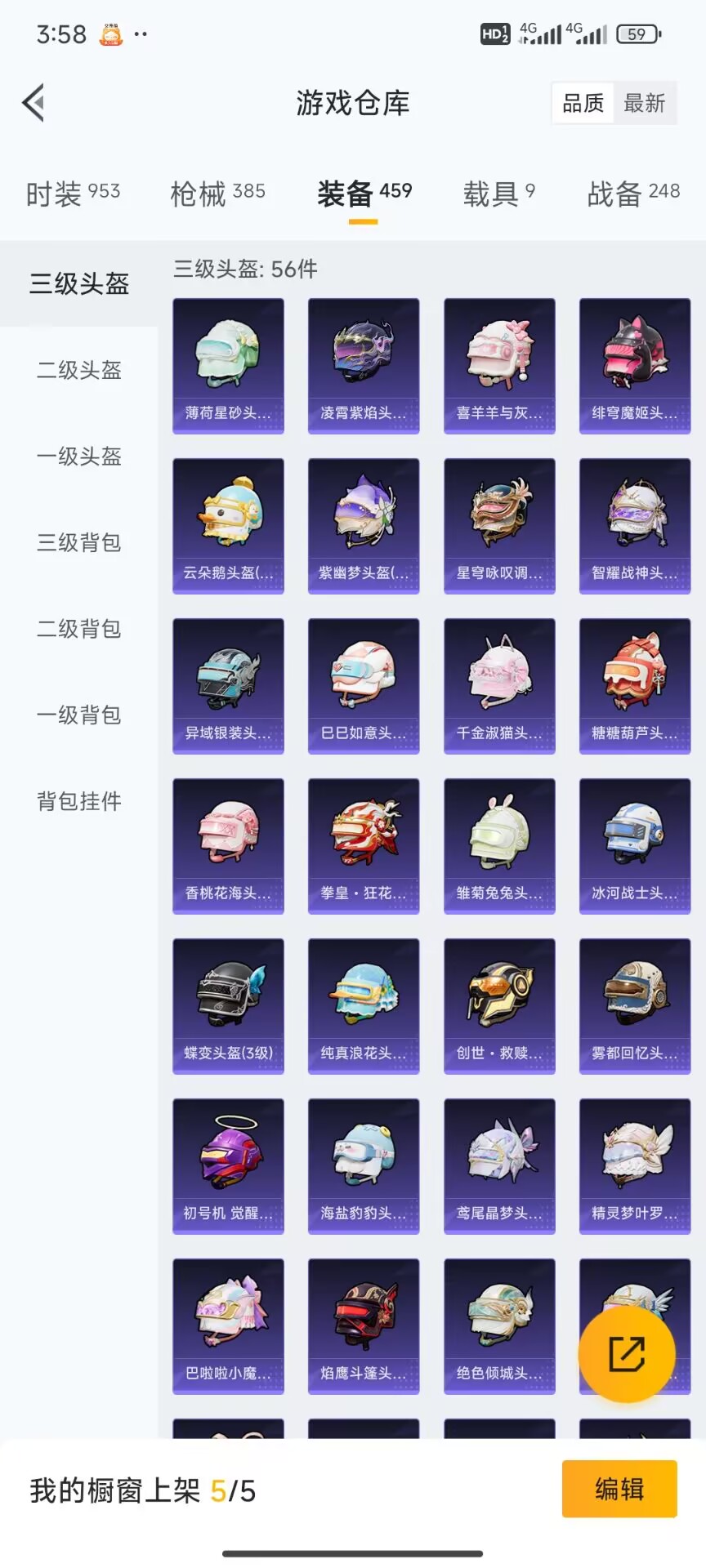The height and width of the screenshot is (1568, 706).
Task: View the 初号机 觉醒 helmet
Action: pyautogui.click(x=228, y=1165)
